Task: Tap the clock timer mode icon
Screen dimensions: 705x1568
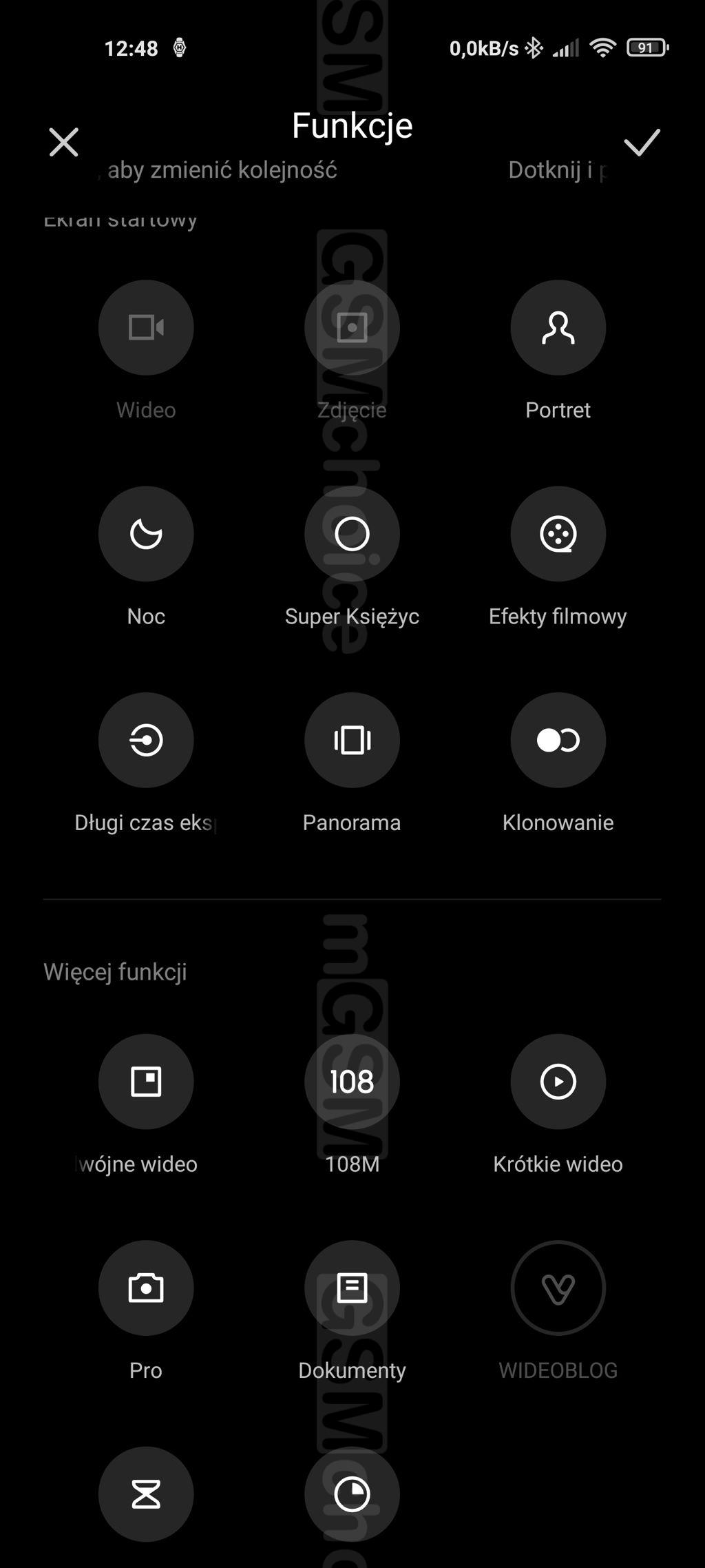Action: pos(352,1494)
